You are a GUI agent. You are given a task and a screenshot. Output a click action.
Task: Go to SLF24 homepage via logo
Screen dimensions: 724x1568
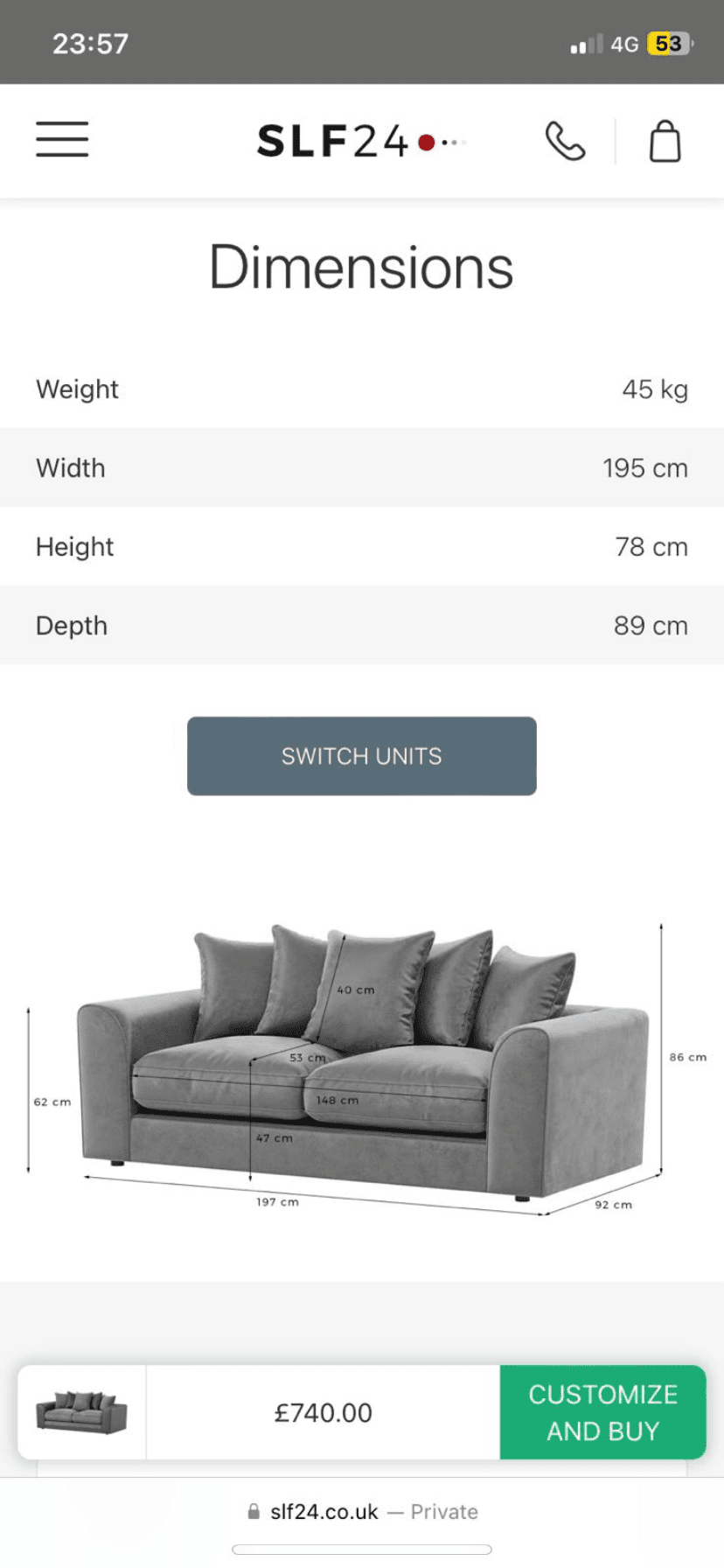click(362, 141)
